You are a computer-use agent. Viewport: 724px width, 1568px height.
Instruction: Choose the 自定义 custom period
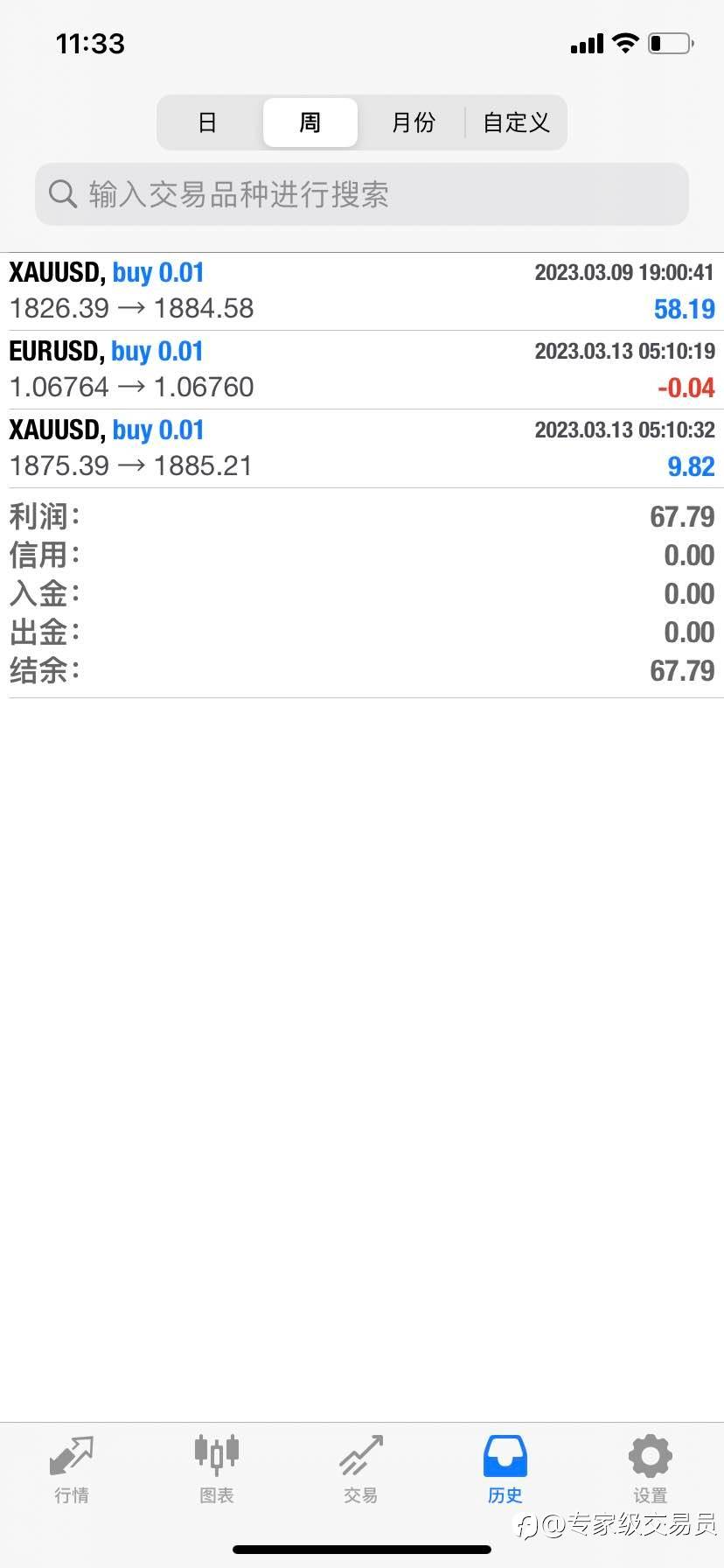click(x=516, y=122)
